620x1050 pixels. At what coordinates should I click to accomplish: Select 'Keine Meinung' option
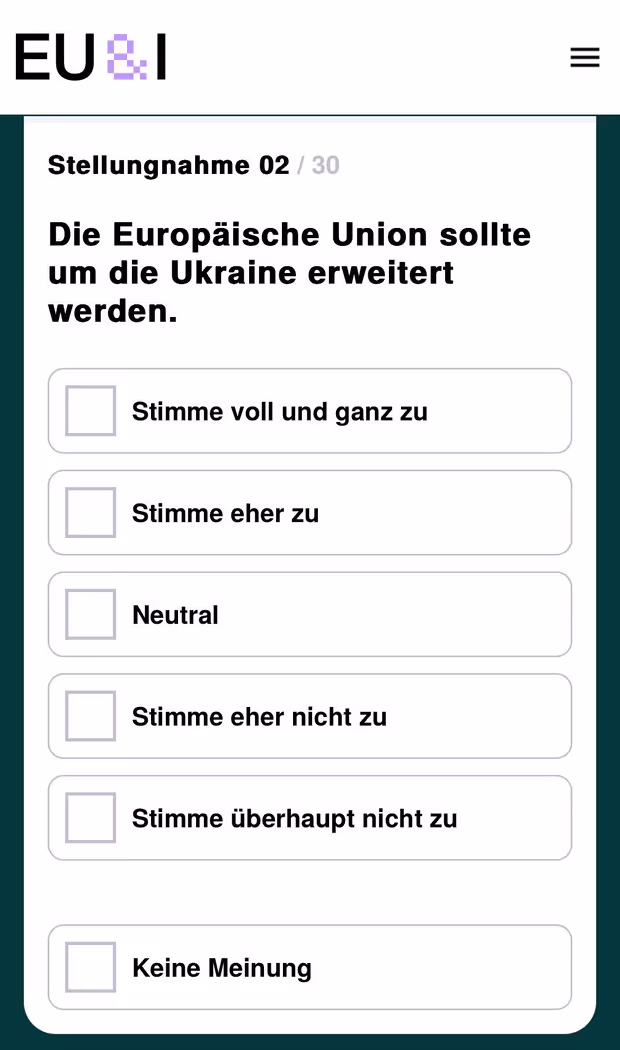[310, 968]
